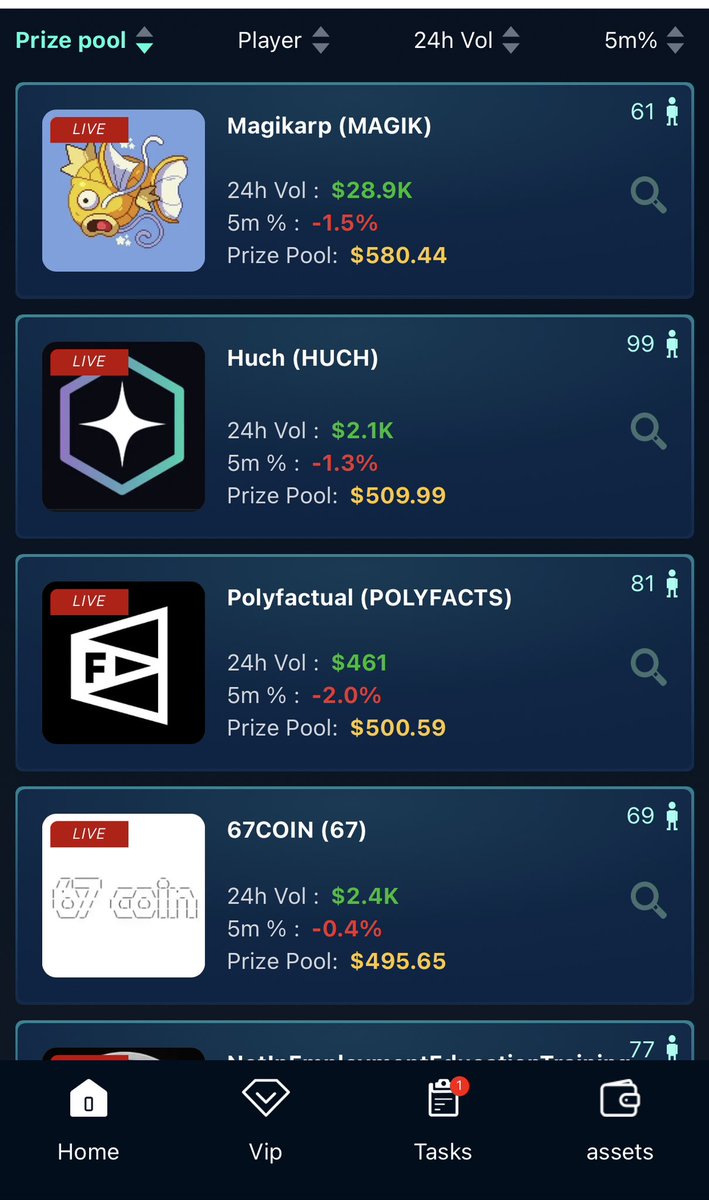Go to the Home tab

[x=88, y=1120]
